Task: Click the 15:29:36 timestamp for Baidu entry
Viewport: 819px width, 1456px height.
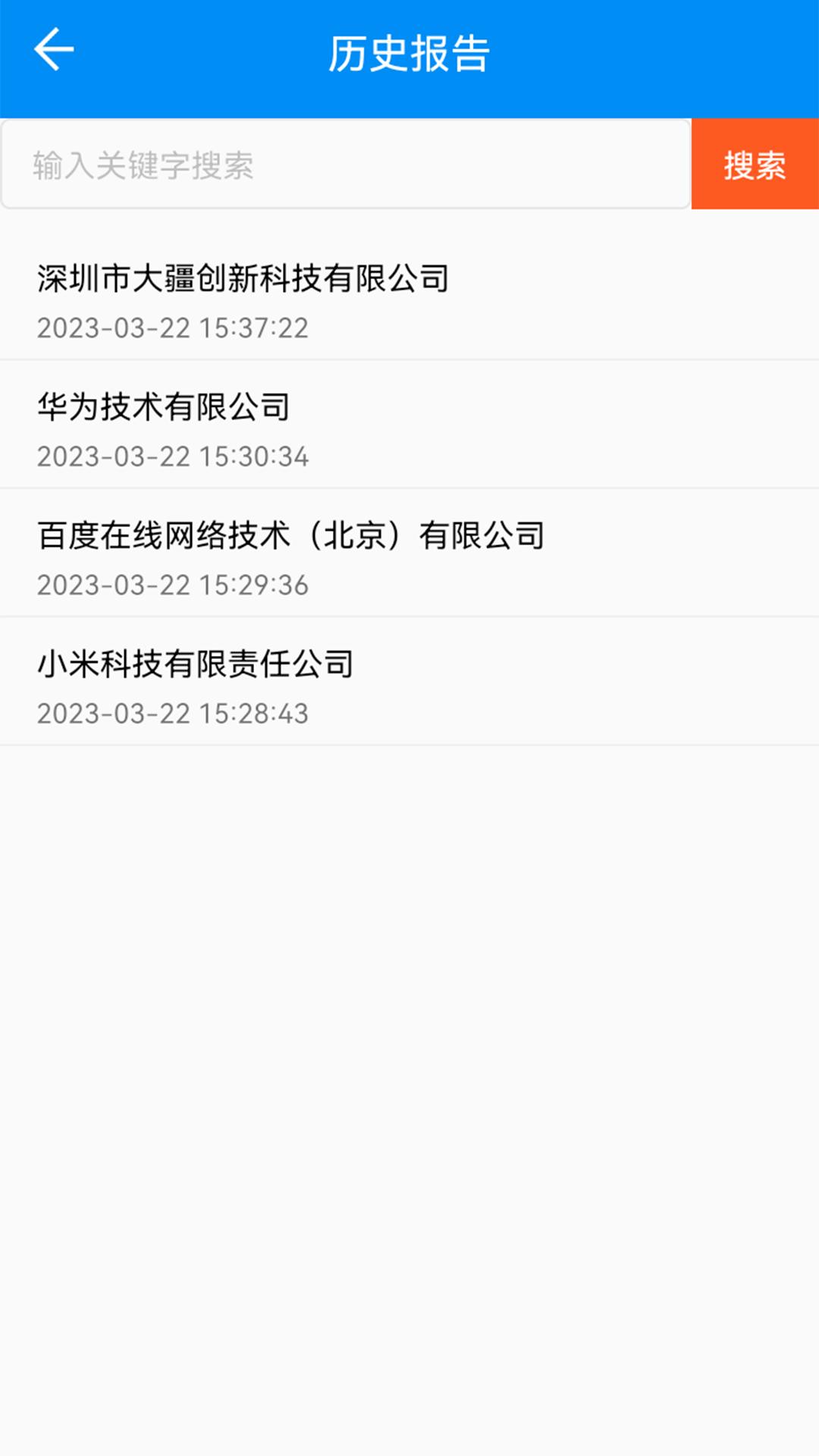Action: (x=173, y=584)
